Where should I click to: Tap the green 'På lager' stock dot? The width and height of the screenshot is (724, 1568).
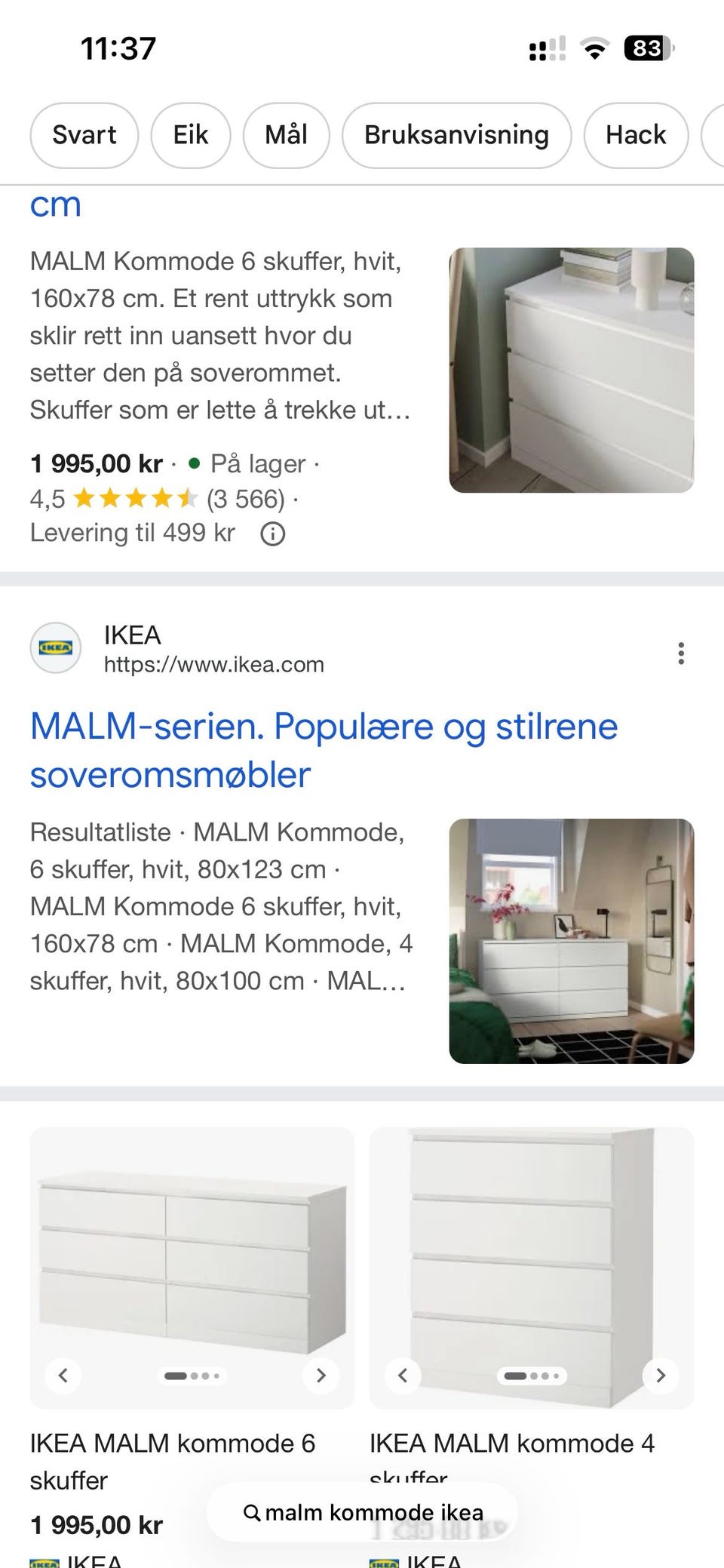195,463
